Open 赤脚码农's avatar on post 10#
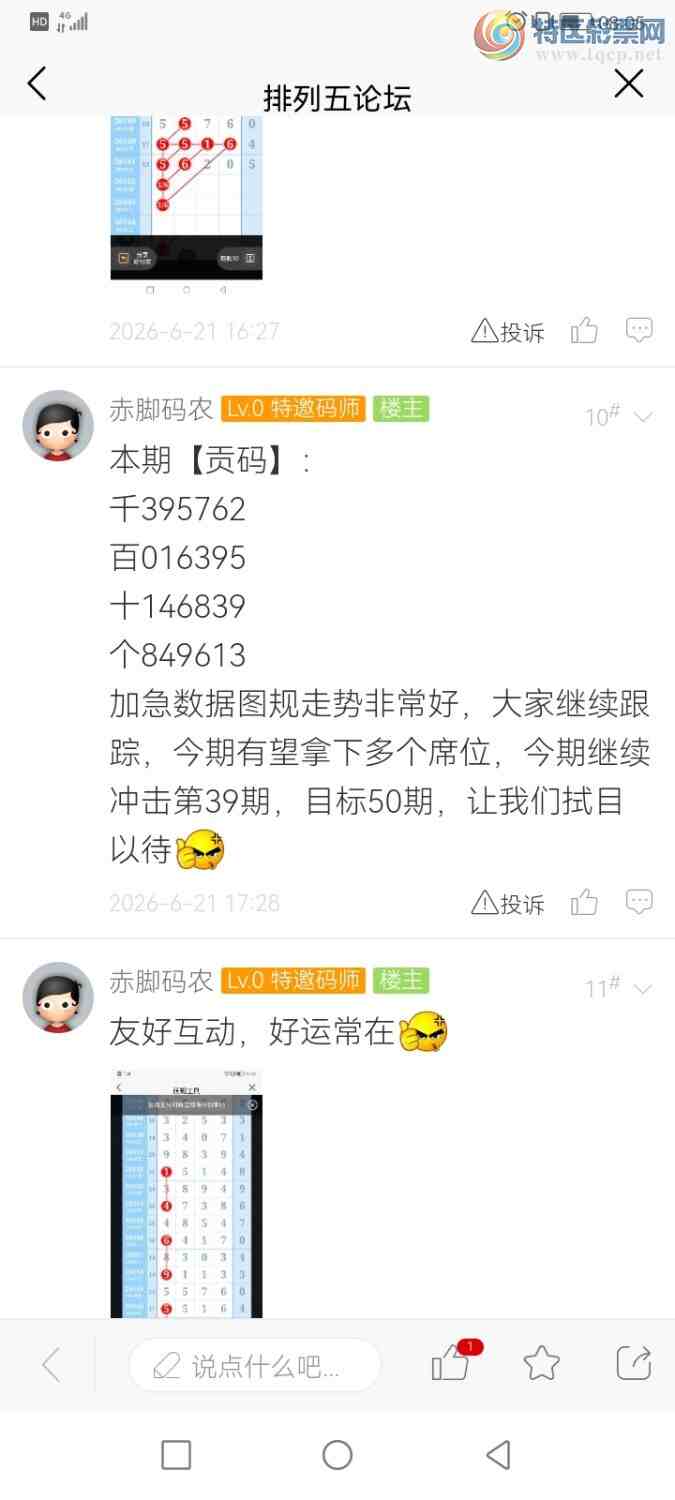The height and width of the screenshot is (1500, 675). pyautogui.click(x=58, y=425)
